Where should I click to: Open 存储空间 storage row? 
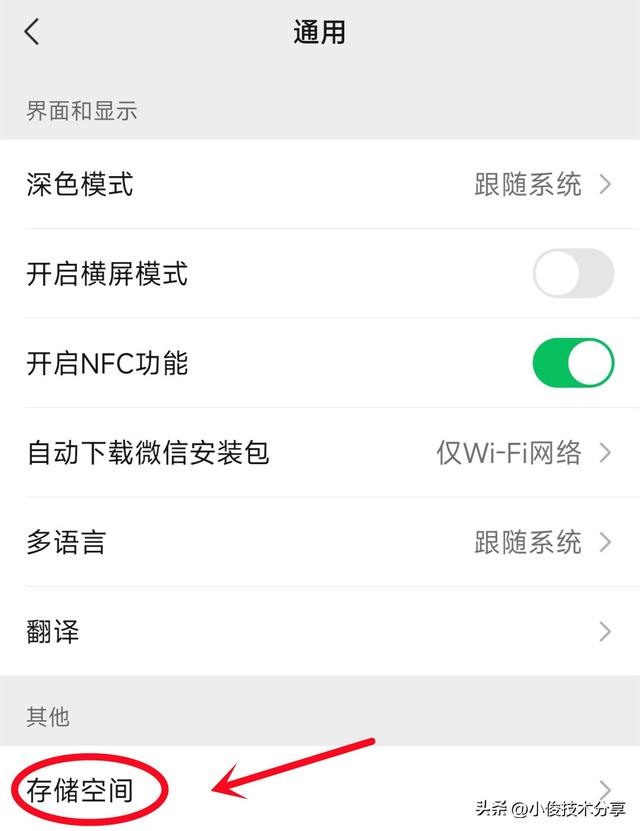pyautogui.click(x=320, y=791)
